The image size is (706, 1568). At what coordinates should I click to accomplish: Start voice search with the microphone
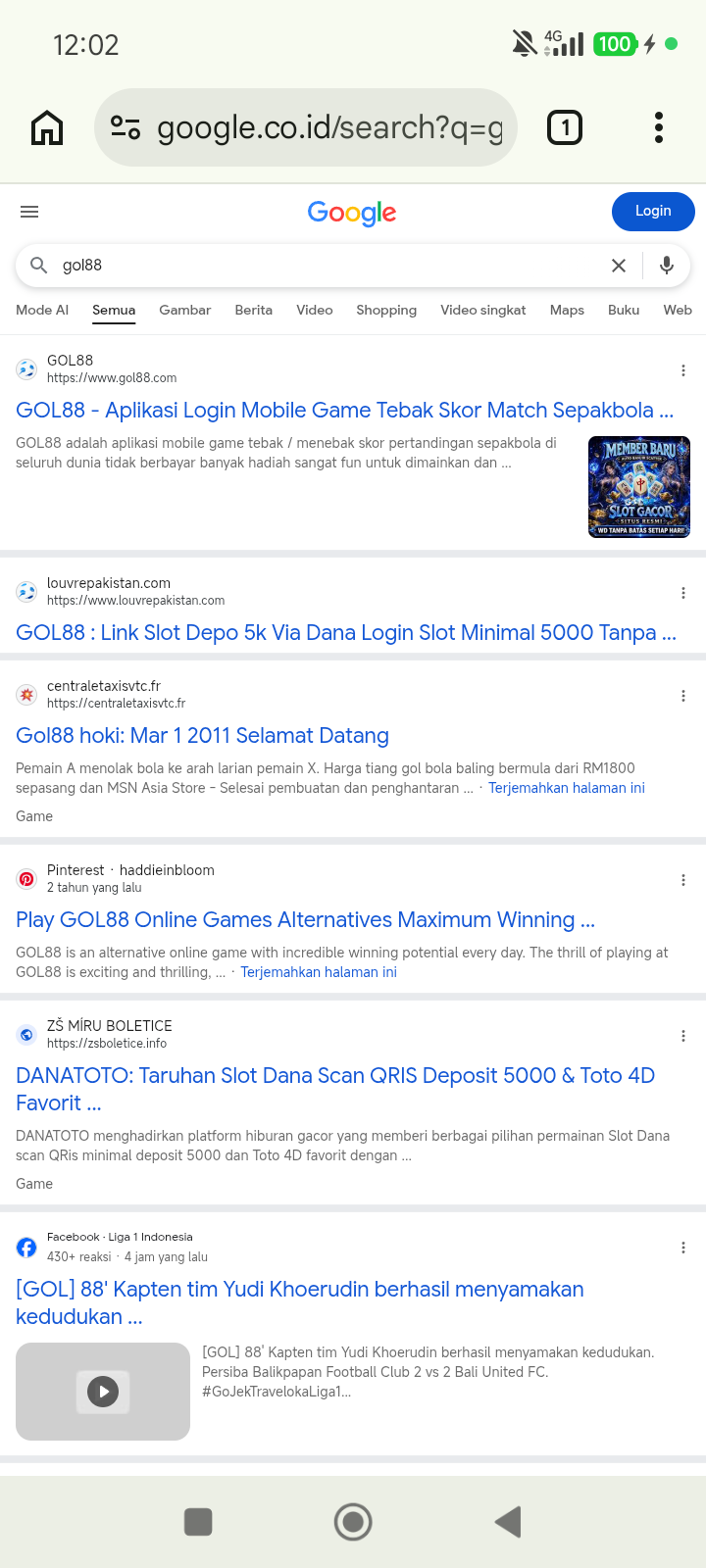[667, 266]
